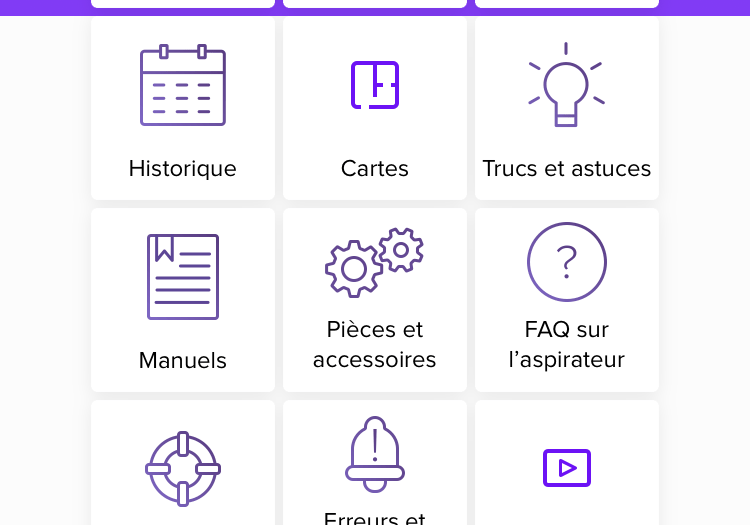Open the Historique tile
This screenshot has width=750, height=525.
click(183, 108)
